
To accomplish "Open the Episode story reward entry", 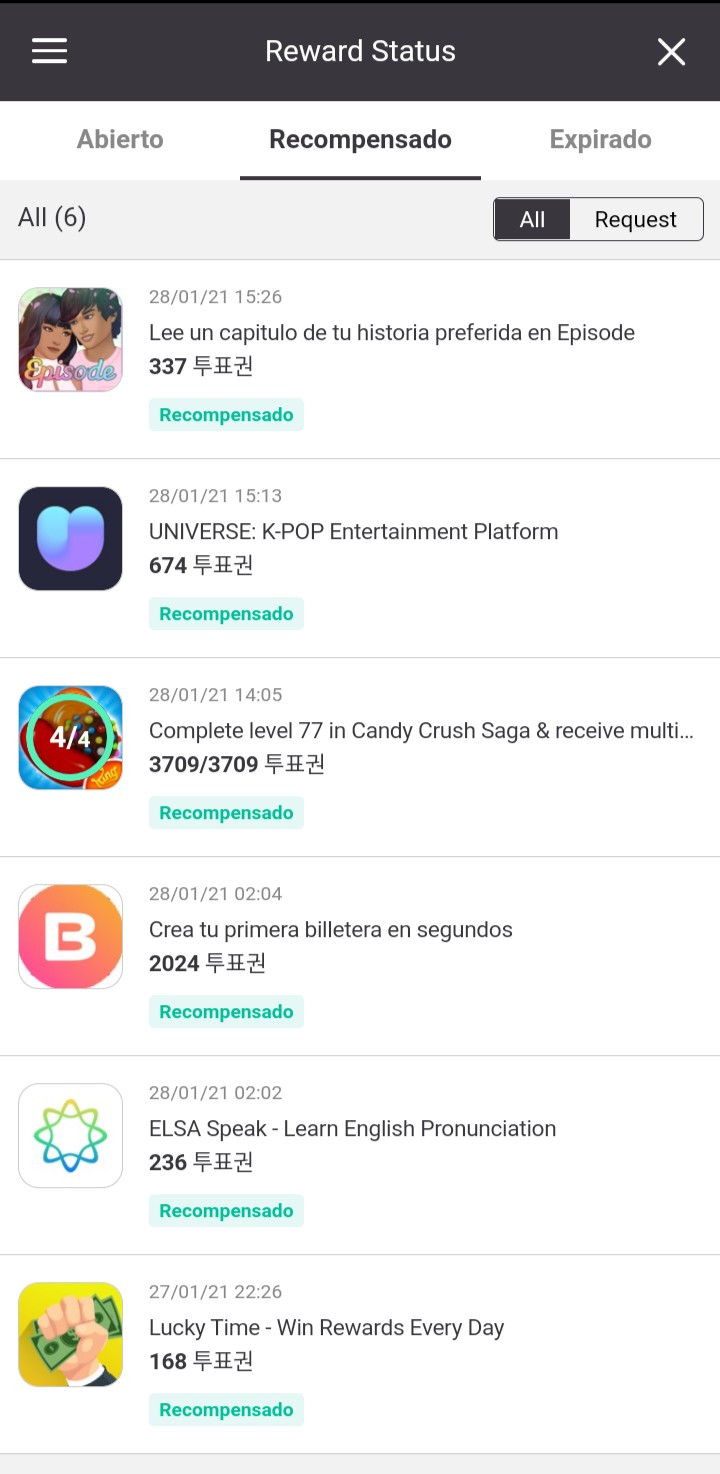I will tap(391, 333).
